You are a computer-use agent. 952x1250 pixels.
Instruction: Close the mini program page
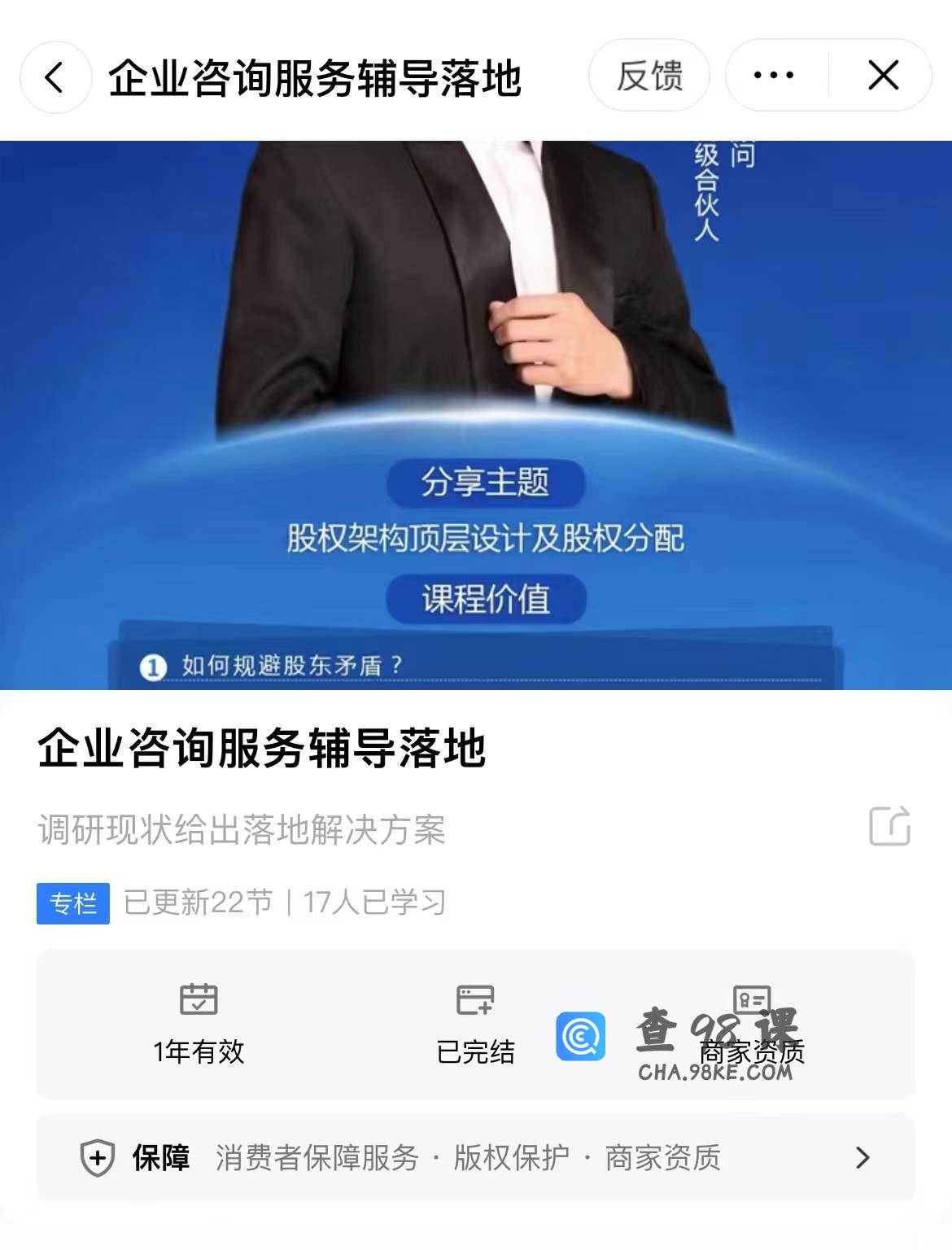(883, 76)
